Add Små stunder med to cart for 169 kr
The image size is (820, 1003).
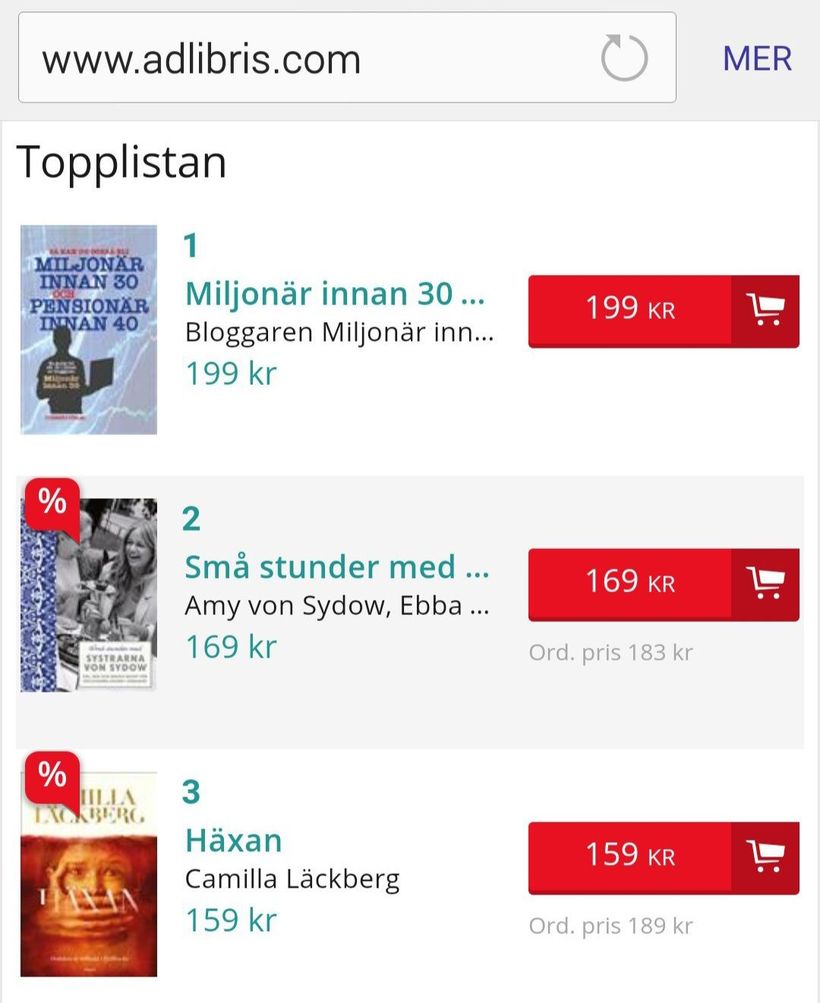(x=663, y=583)
